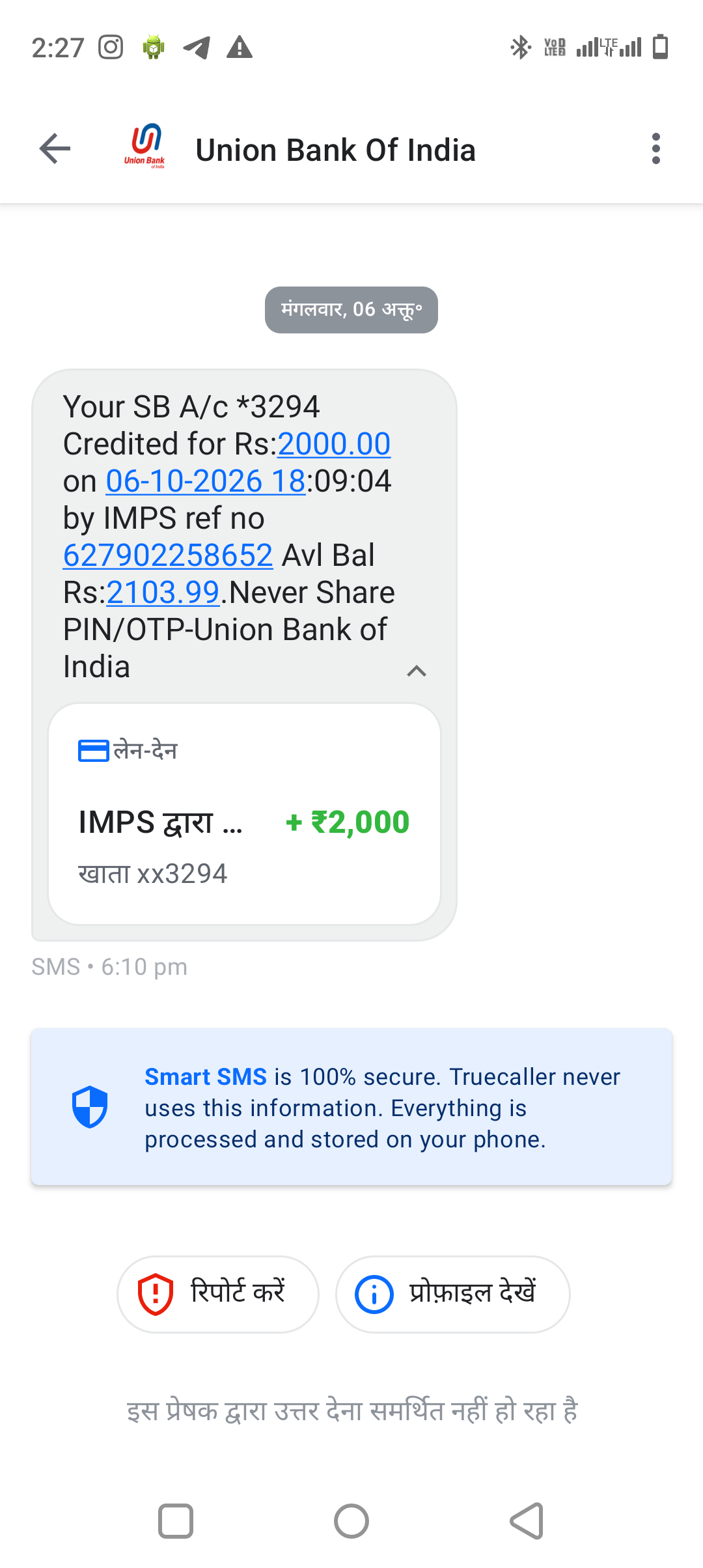The width and height of the screenshot is (703, 1568).
Task: Open the date link 06-10-2026 18
Action: 206,481
